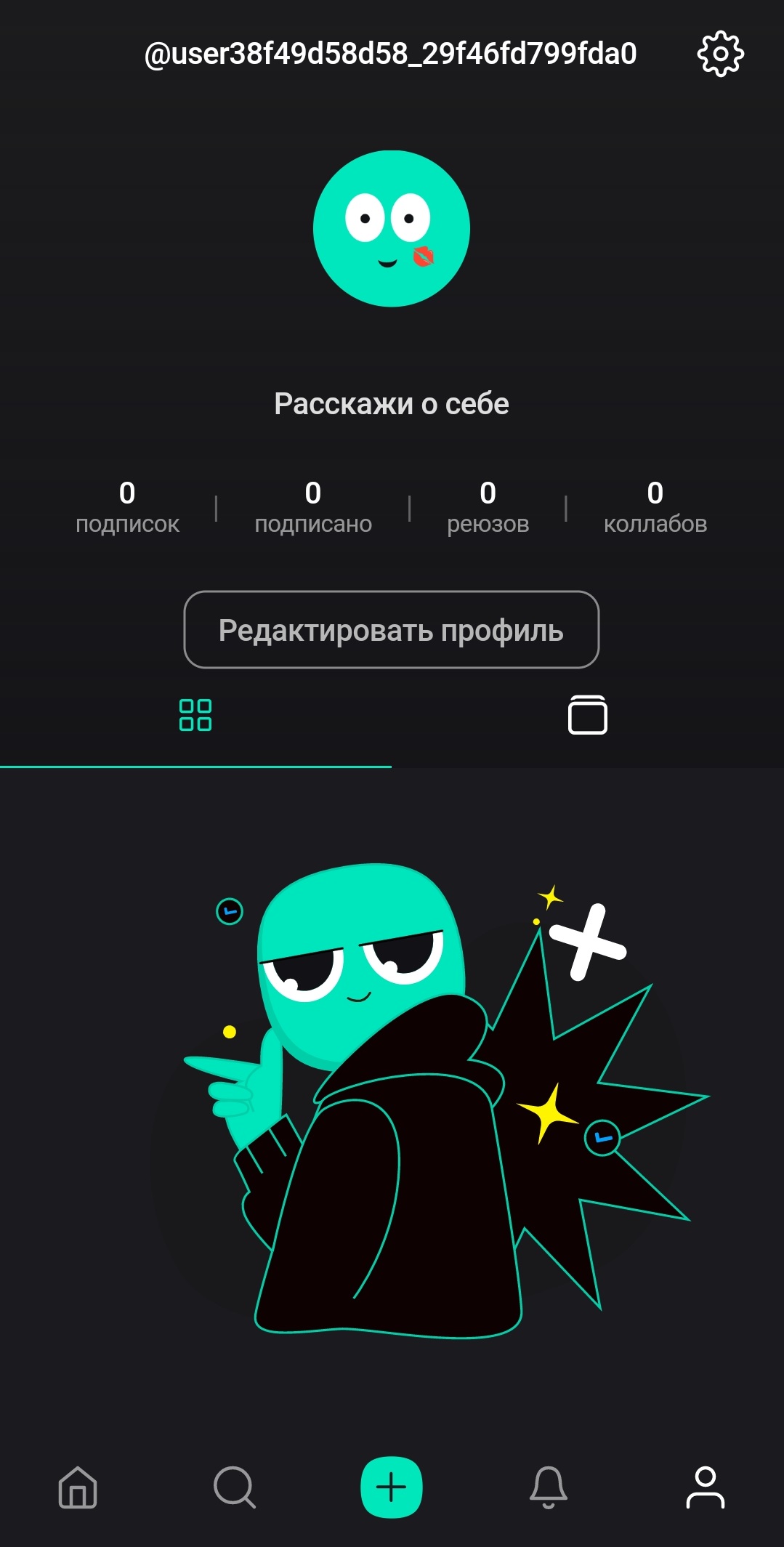Open the search tab

[235, 1487]
